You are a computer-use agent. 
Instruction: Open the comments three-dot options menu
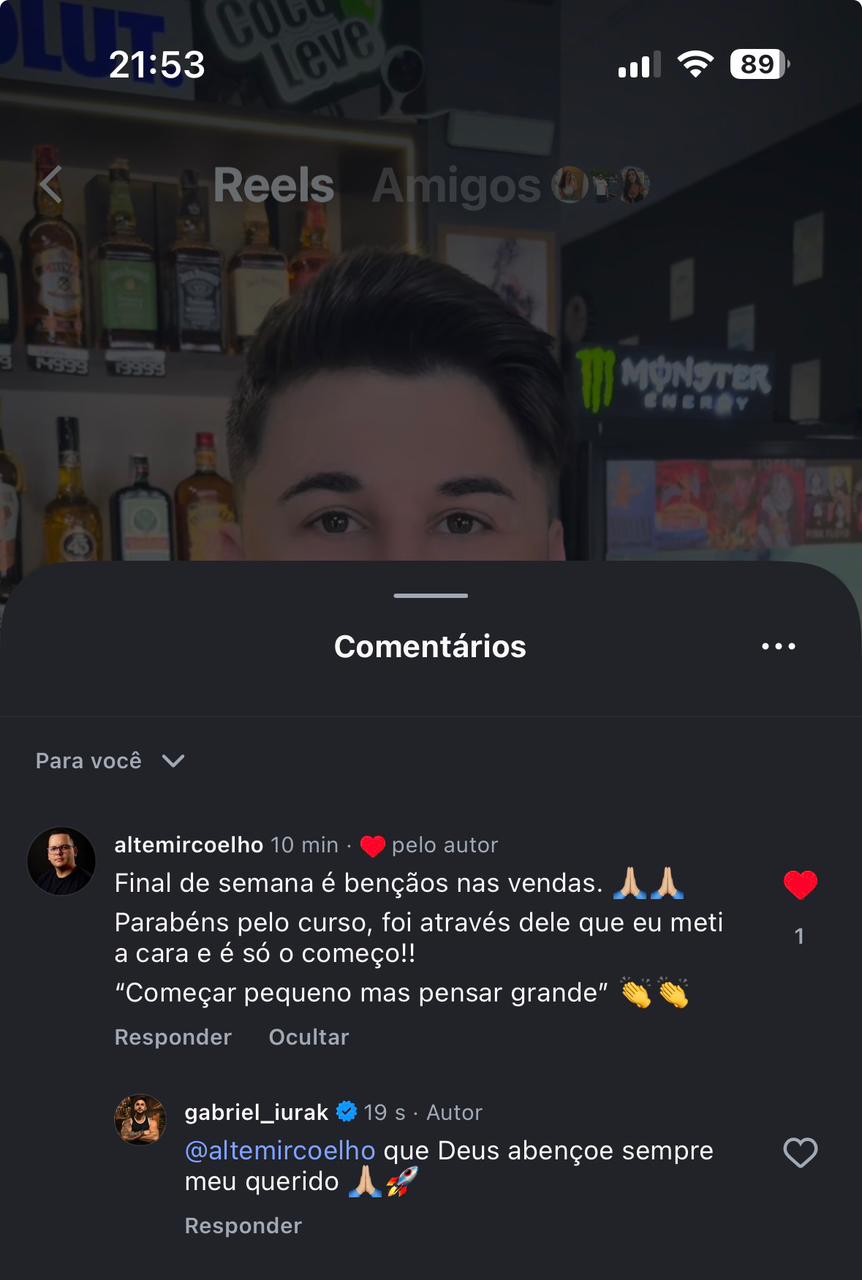click(778, 647)
